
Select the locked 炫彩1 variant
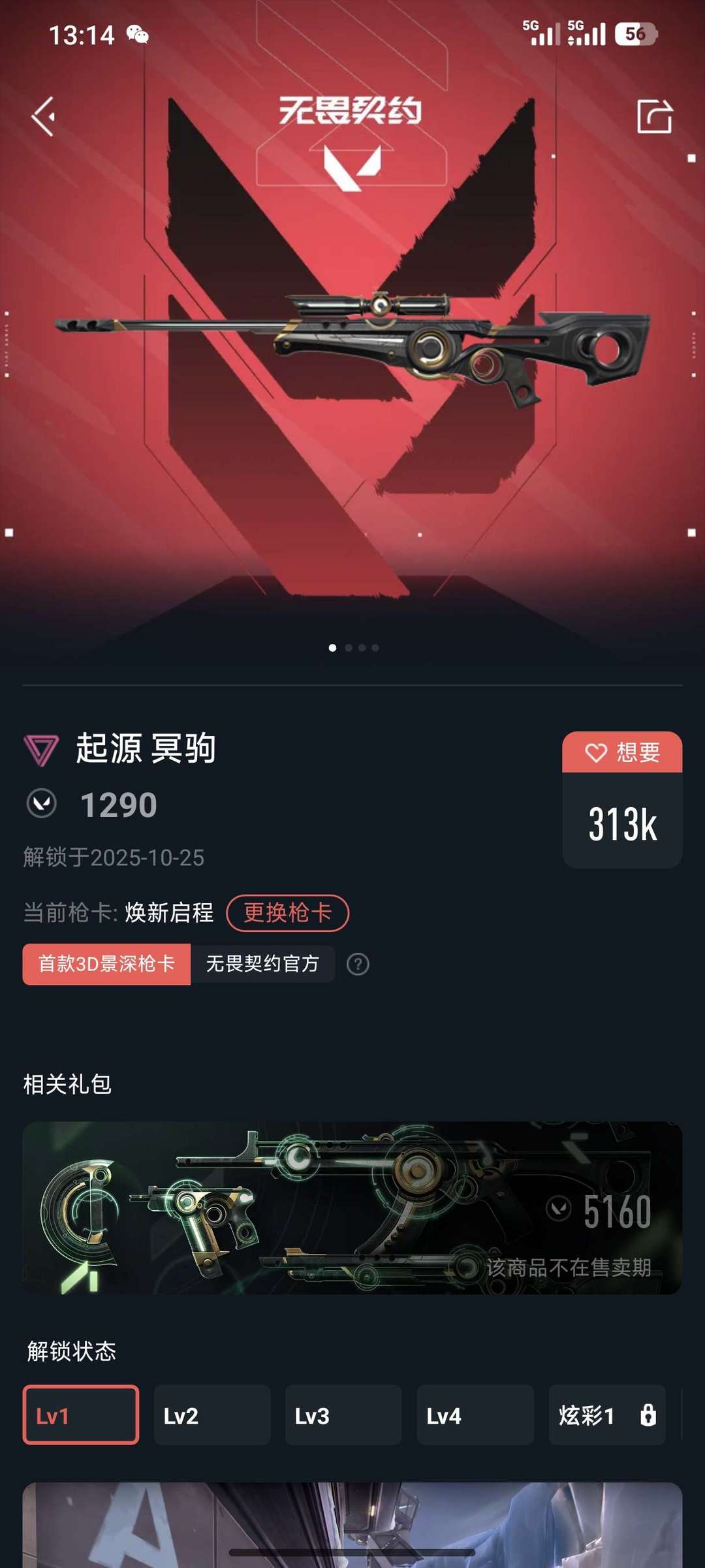(606, 1415)
